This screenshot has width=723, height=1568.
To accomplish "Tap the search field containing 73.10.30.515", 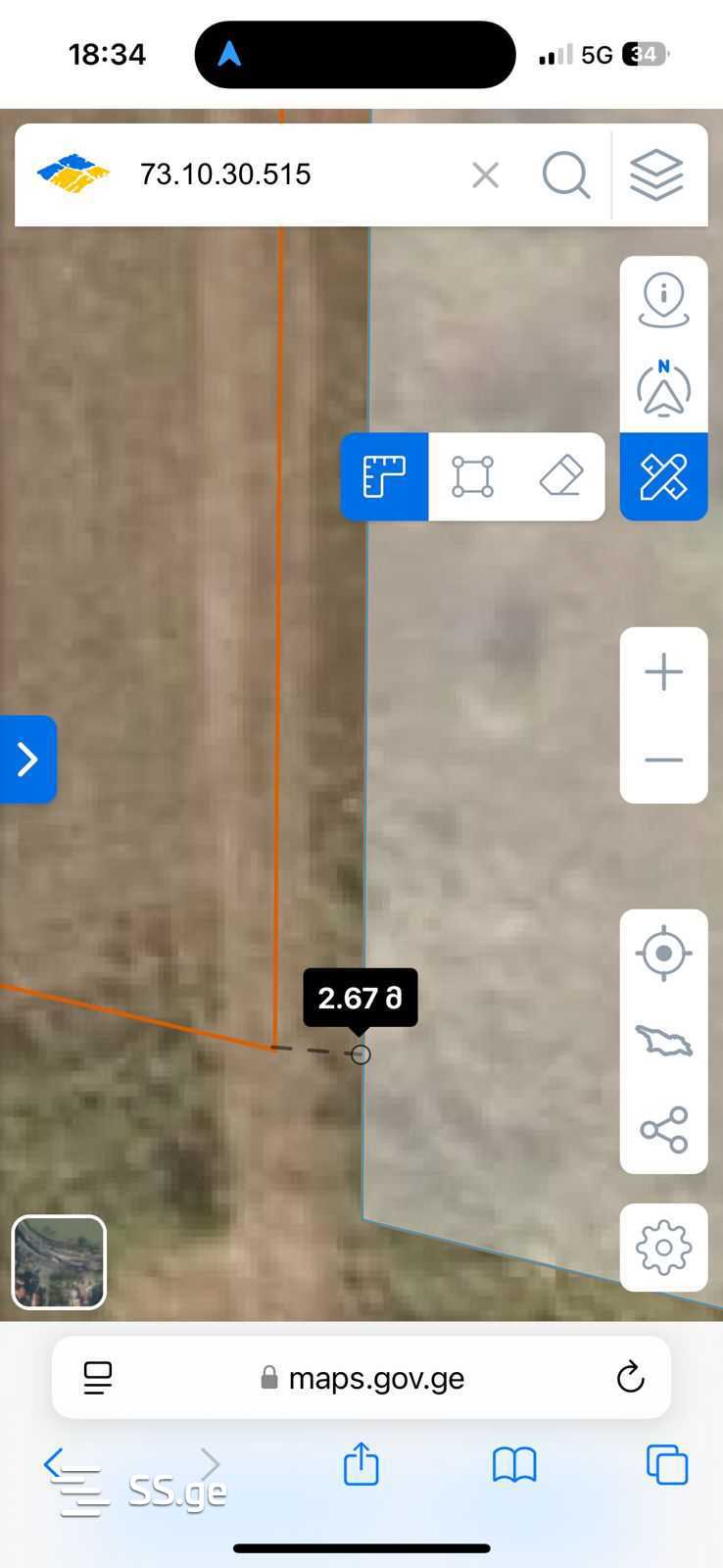I will pos(284,174).
